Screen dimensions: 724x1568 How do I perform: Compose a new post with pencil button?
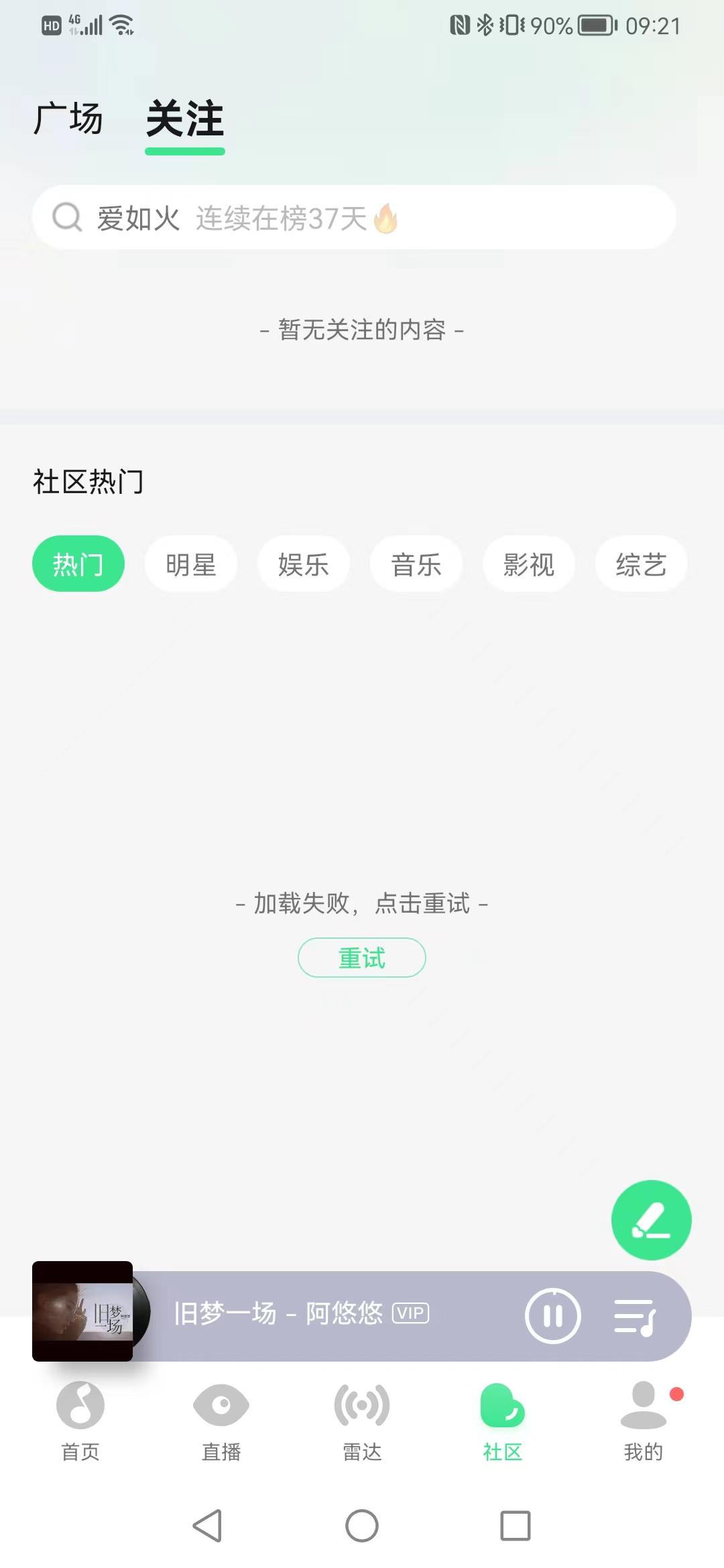[x=652, y=1220]
